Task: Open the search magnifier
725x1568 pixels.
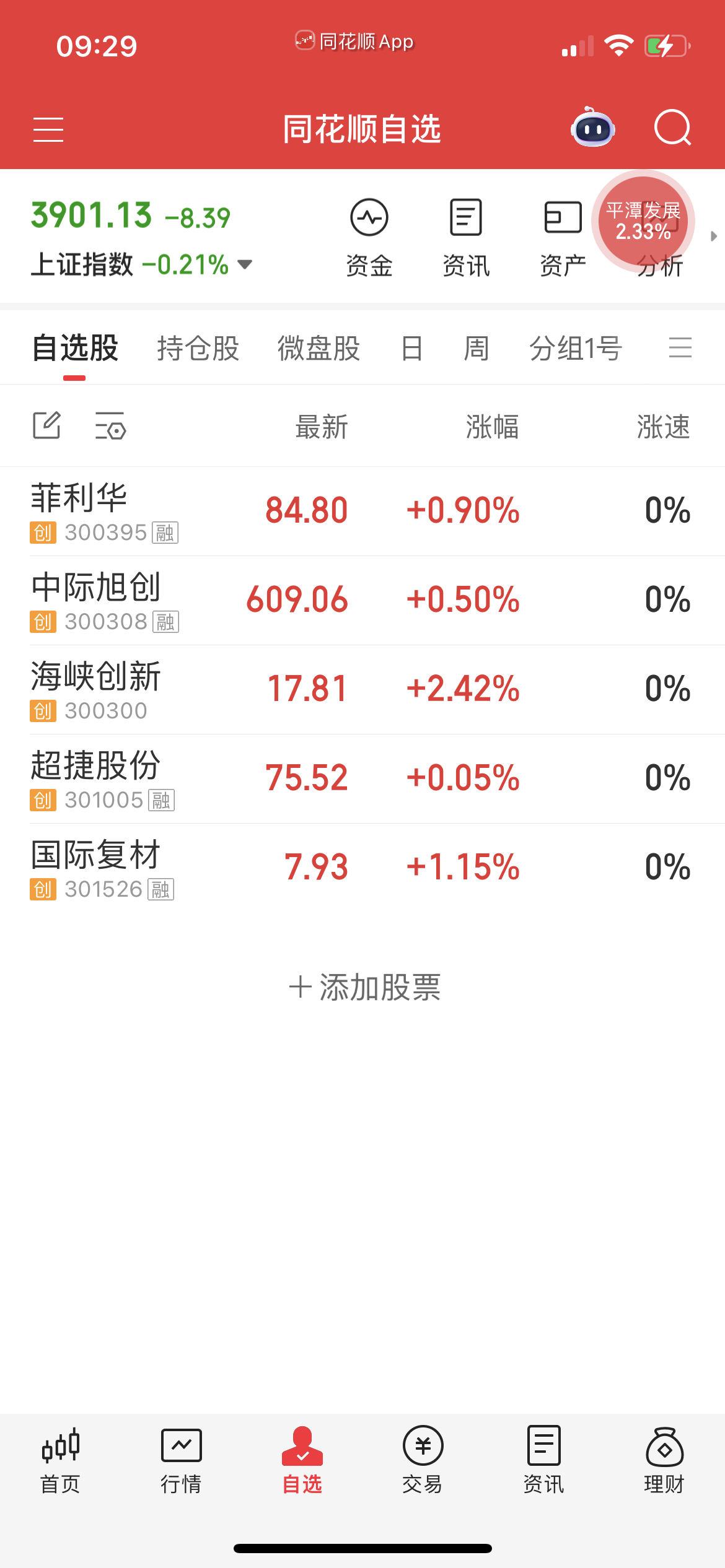Action: coord(672,128)
